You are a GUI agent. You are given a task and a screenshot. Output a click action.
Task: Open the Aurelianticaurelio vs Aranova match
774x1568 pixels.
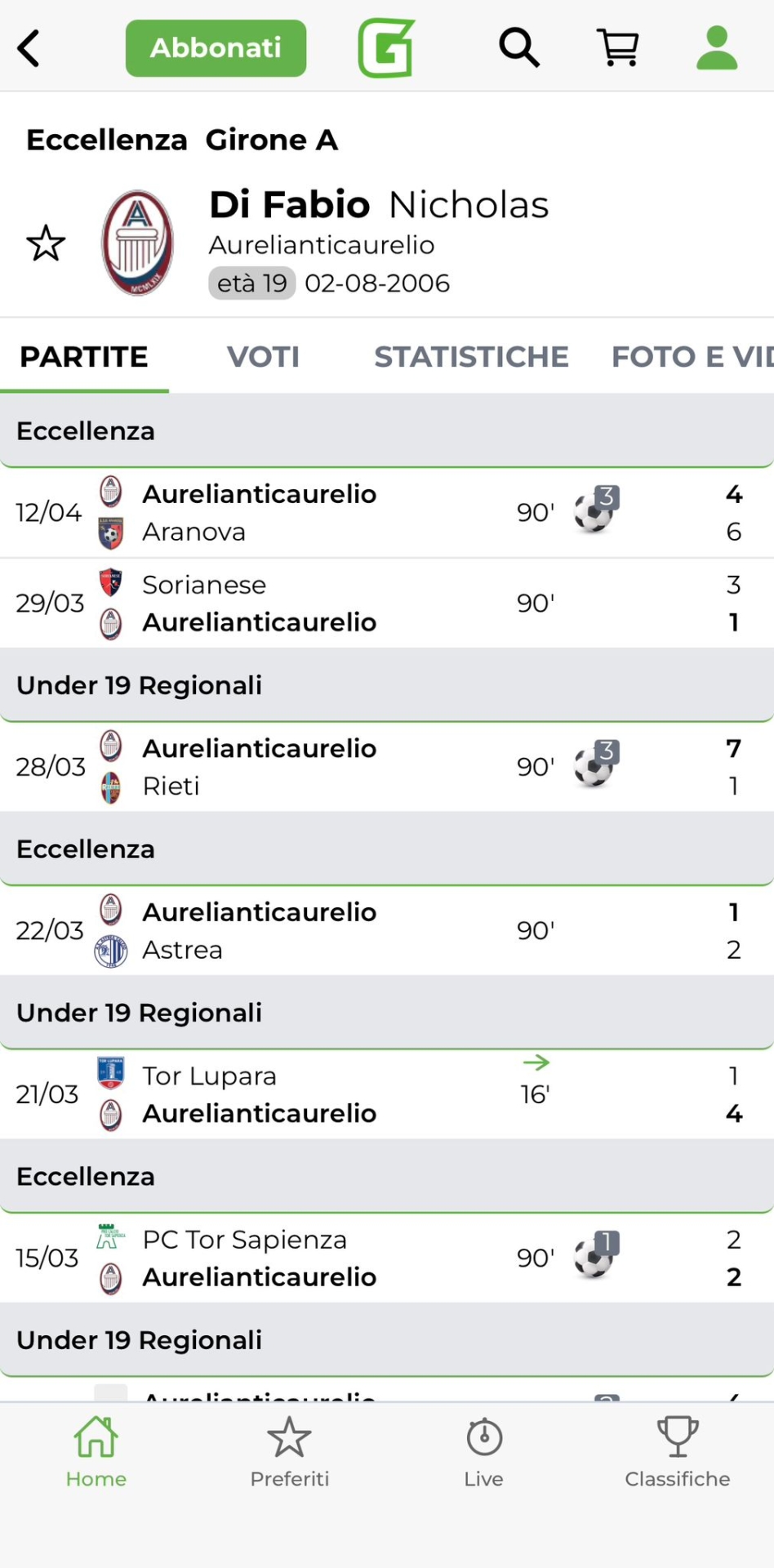pos(327,513)
